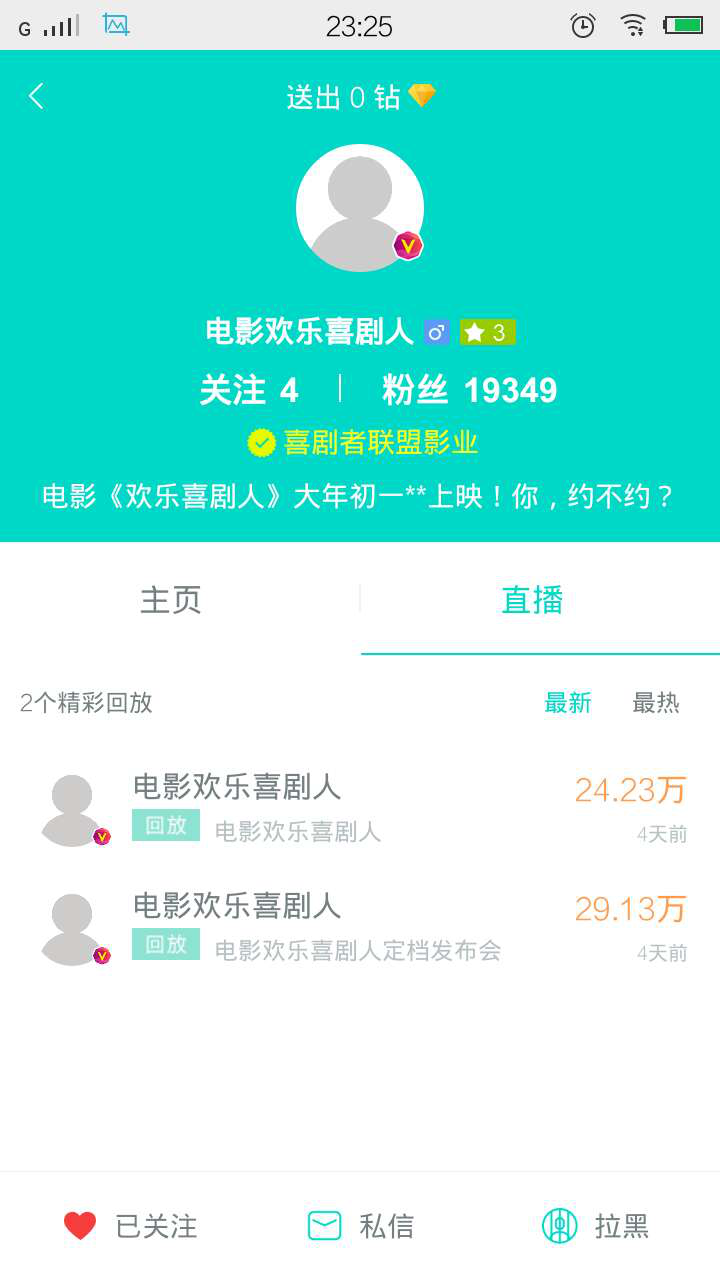Tap 已关注 to unfollow this user
The height and width of the screenshot is (1280, 720).
click(130, 1226)
